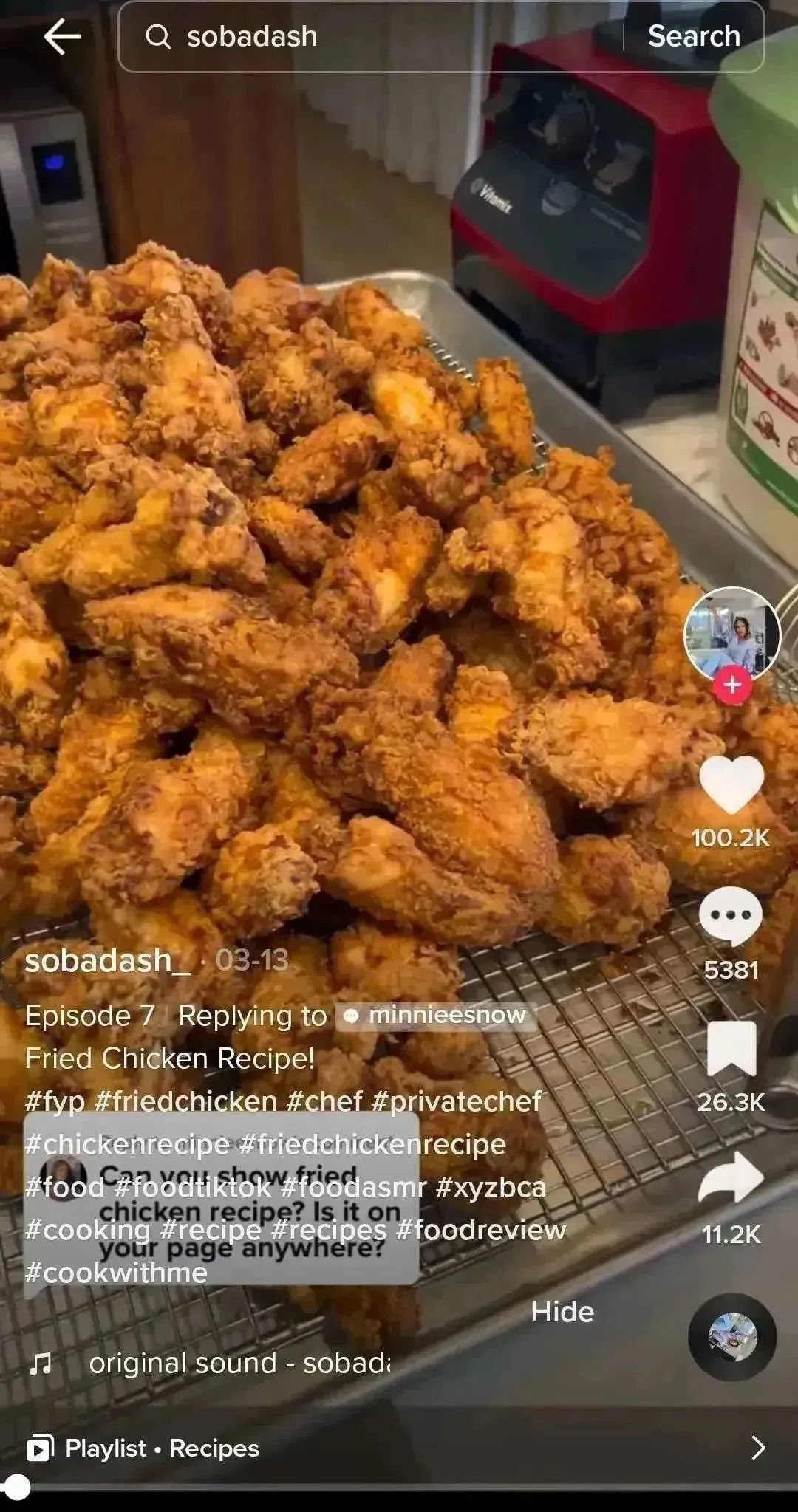Hide the video caption
Image resolution: width=798 pixels, height=1512 pixels.
pos(562,1312)
